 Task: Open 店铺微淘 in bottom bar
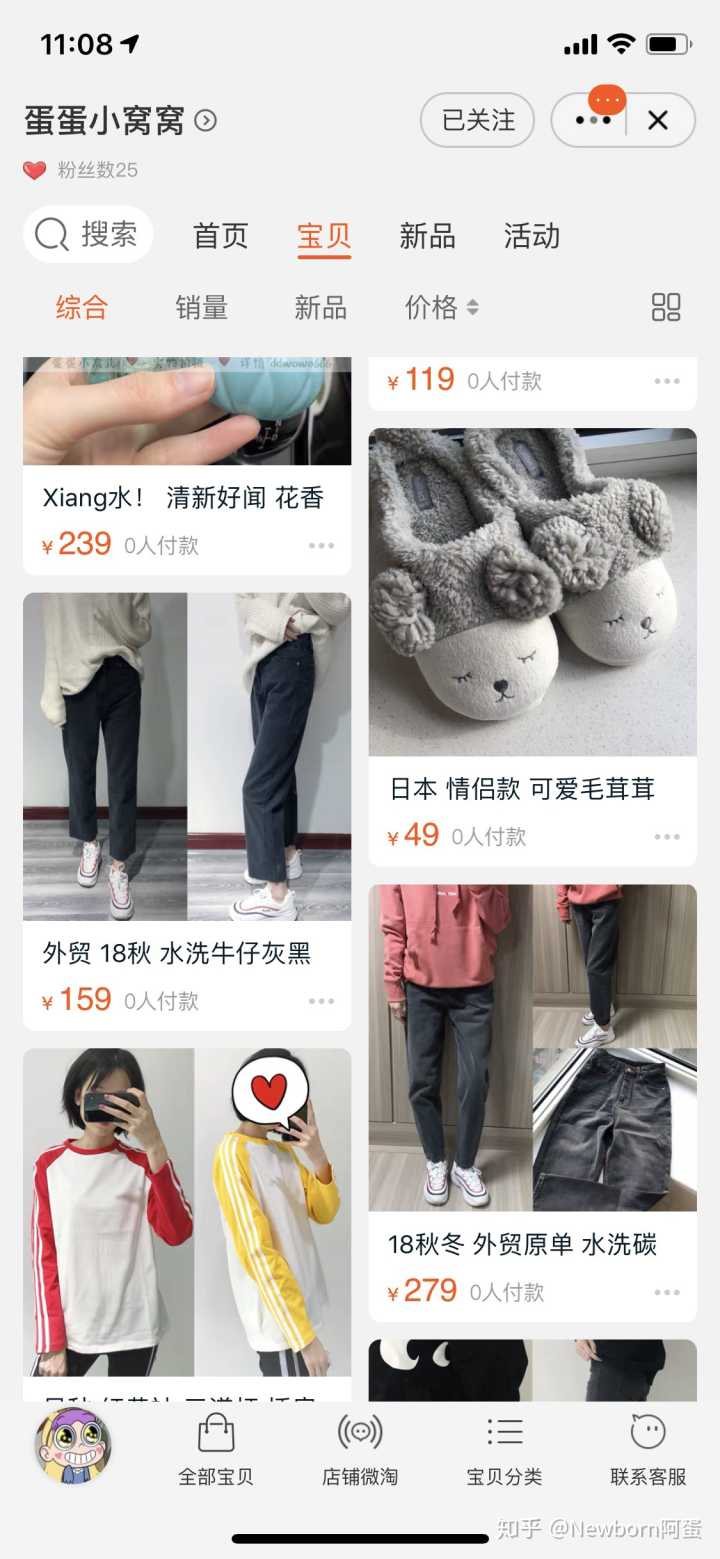360,1449
